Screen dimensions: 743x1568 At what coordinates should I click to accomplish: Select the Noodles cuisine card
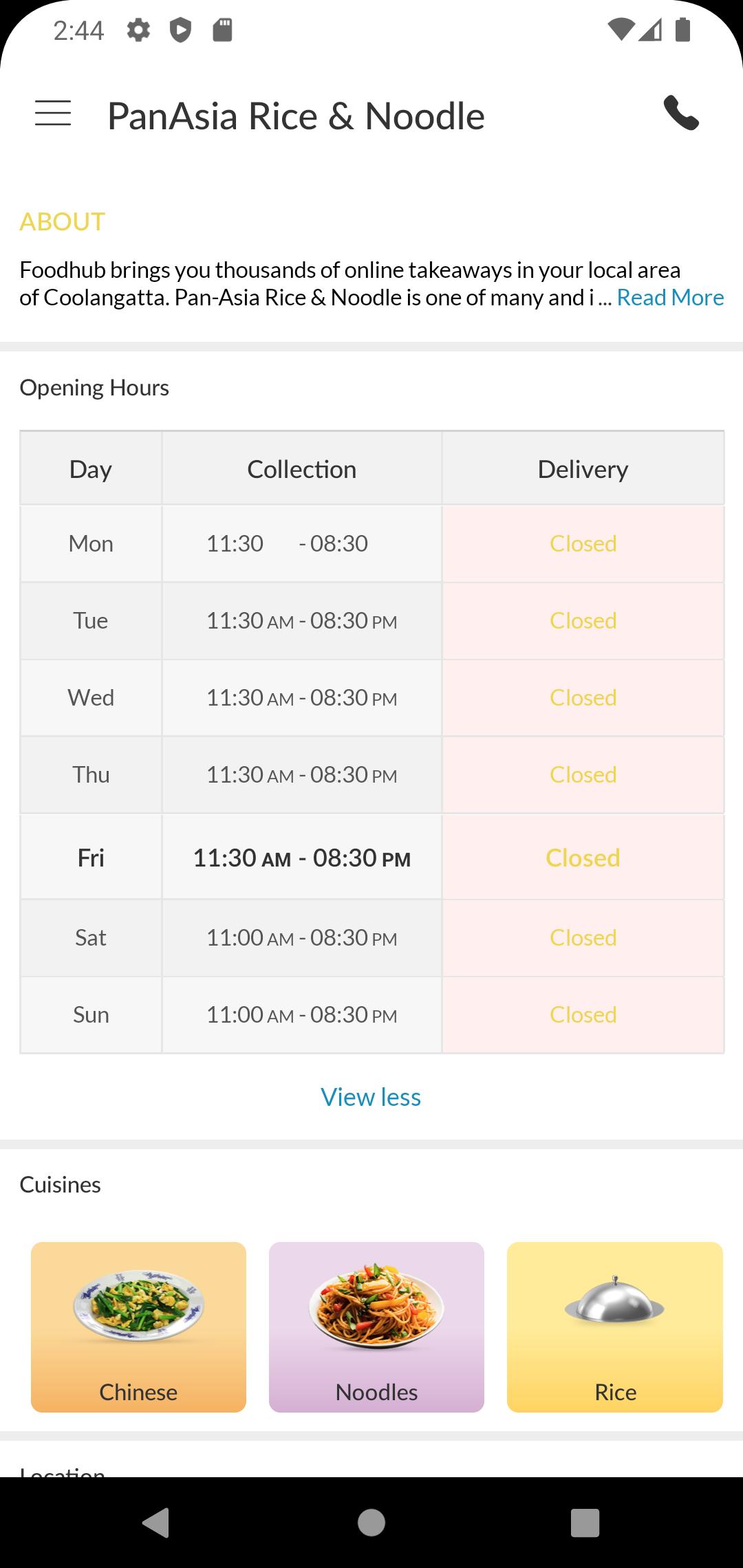coord(376,1327)
